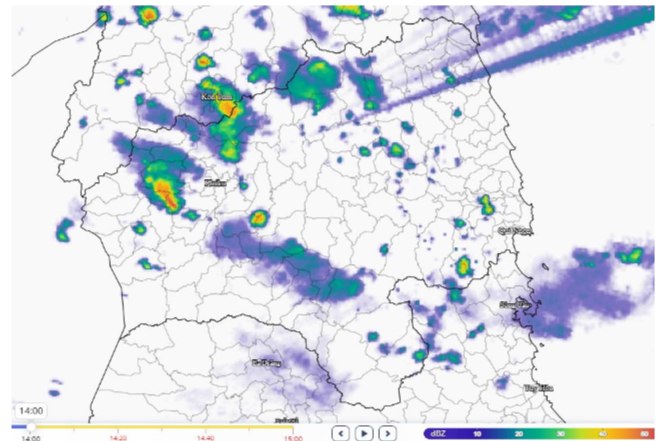This screenshot has height=441, width=664.
Task: Step back to the previous radar frame
Action: (341, 432)
